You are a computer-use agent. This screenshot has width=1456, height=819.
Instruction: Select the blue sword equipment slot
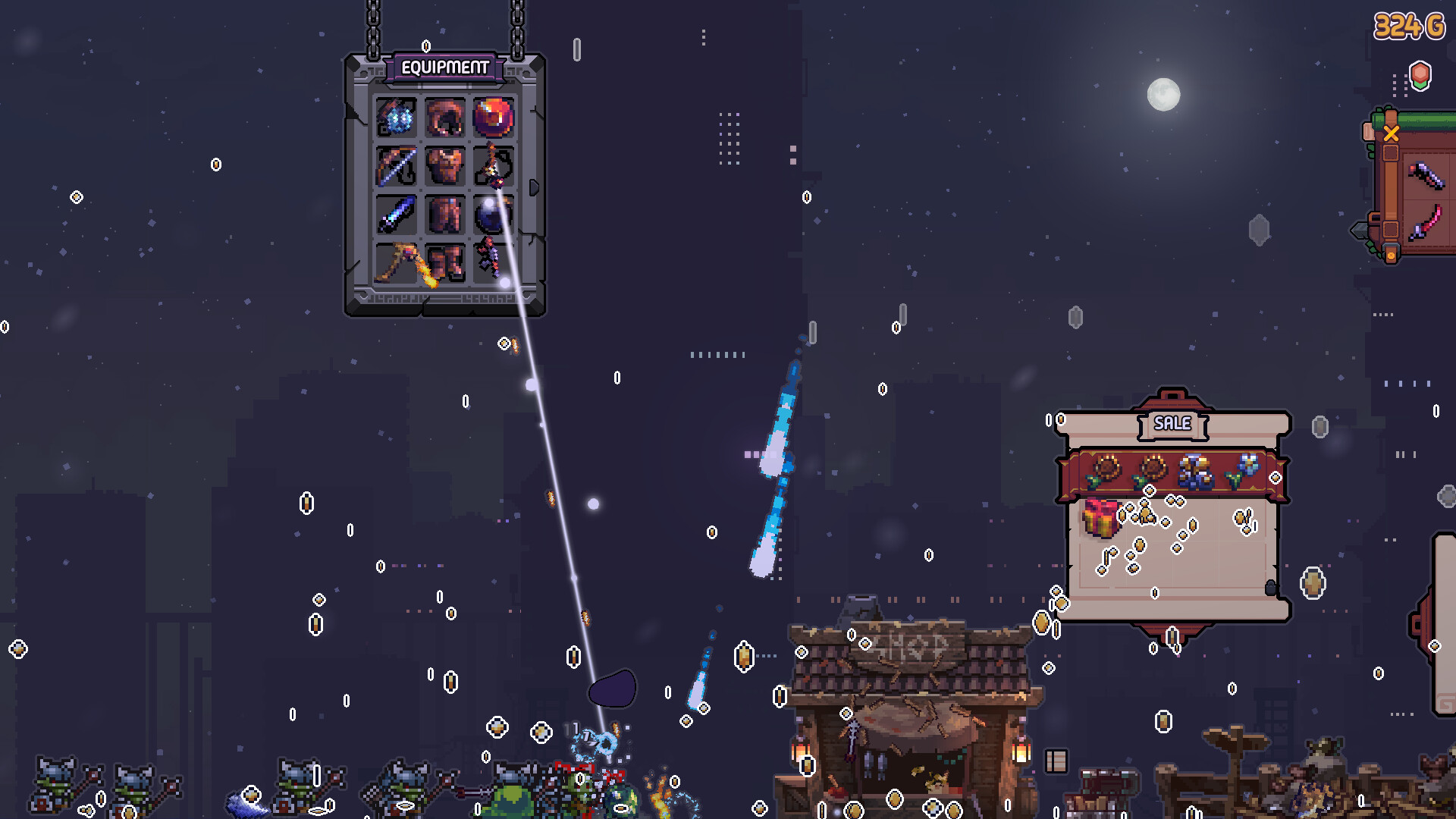click(396, 215)
